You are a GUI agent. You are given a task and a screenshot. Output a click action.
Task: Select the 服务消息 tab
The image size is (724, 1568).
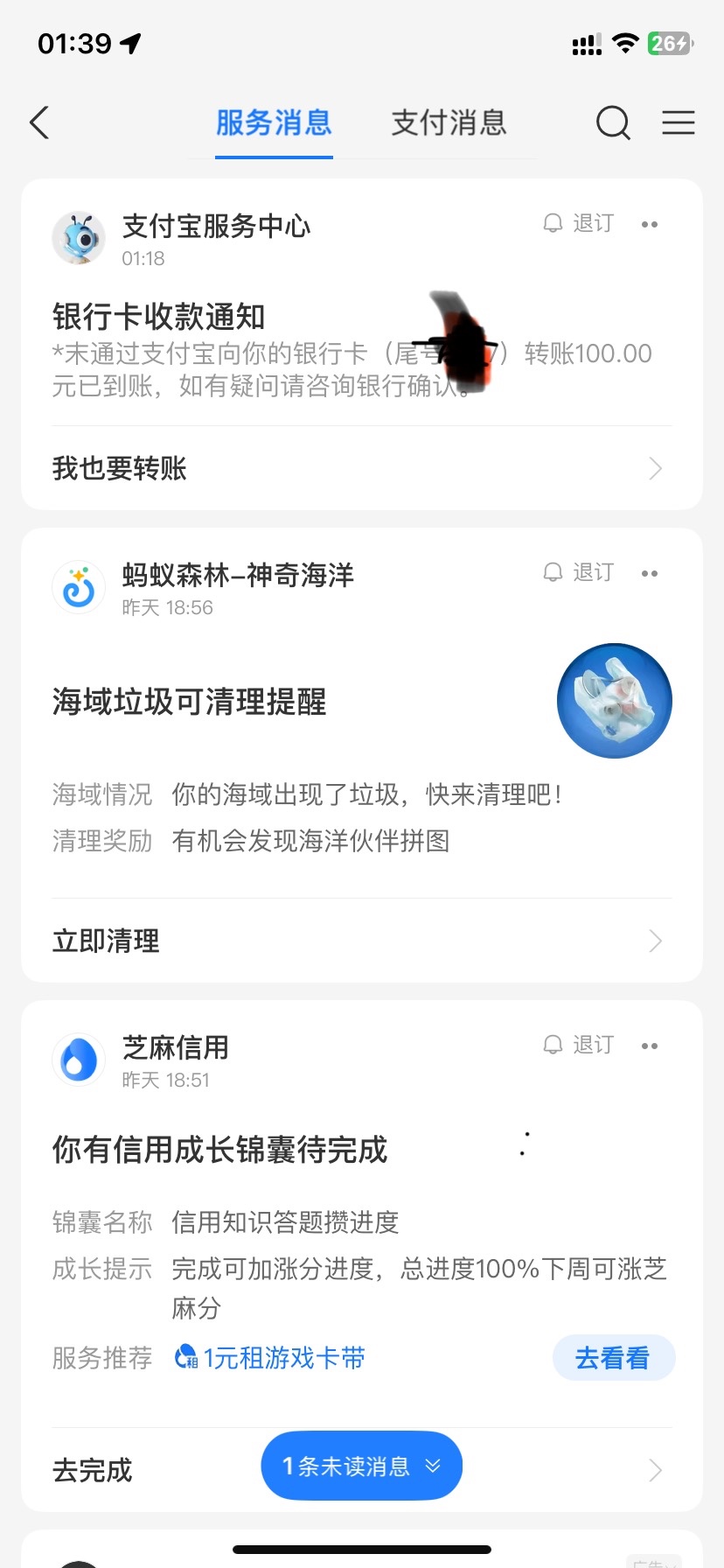pos(274,123)
